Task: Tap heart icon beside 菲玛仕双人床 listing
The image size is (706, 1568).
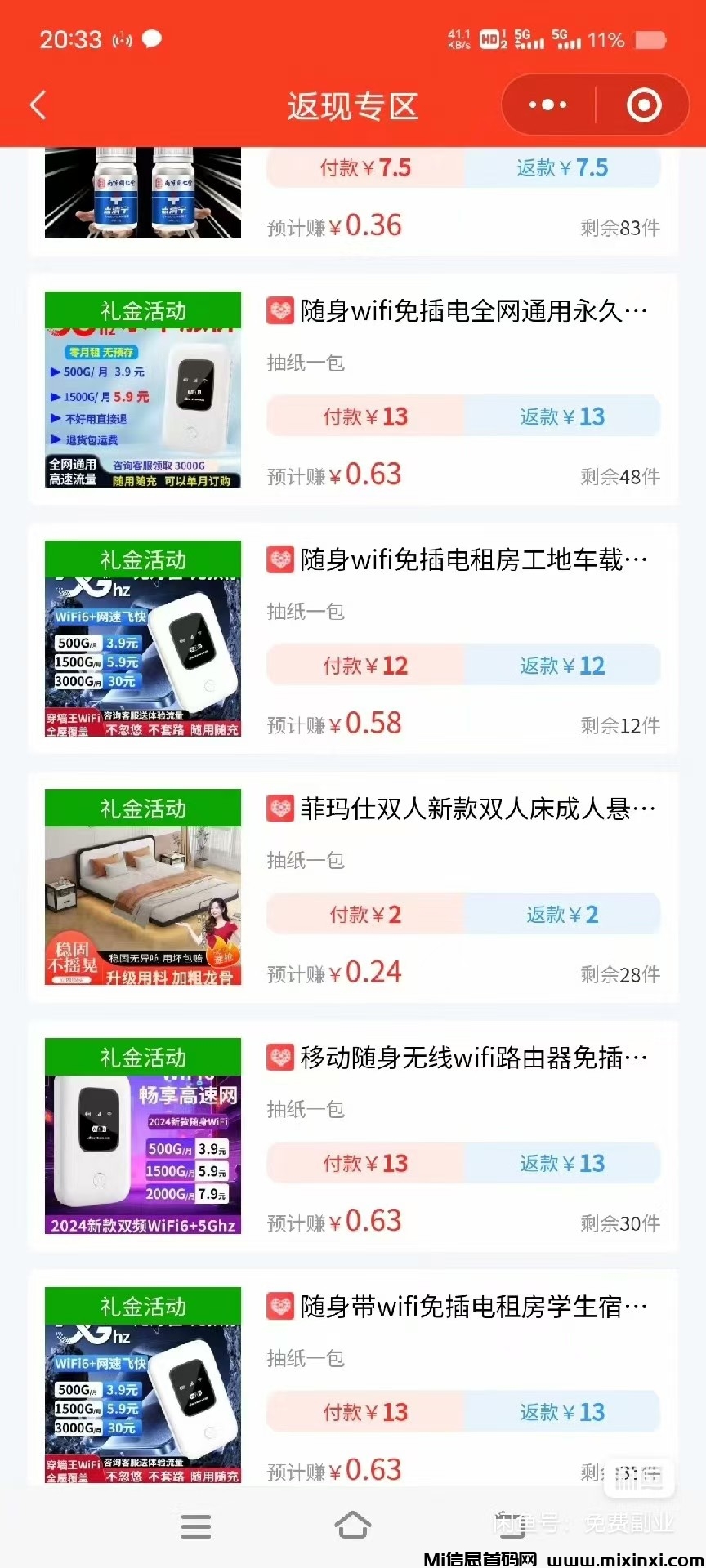Action: tap(280, 808)
